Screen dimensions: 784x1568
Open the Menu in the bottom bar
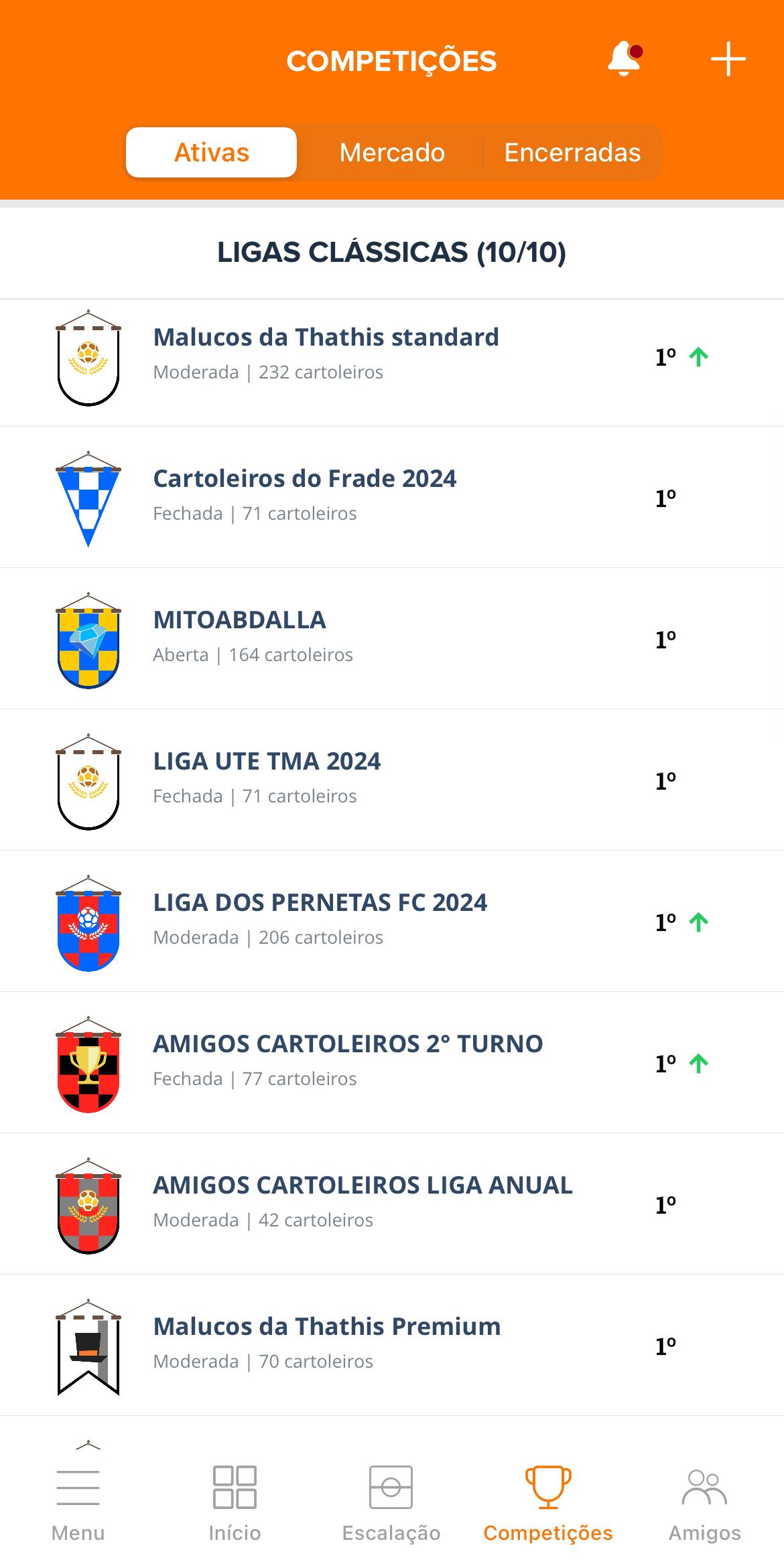78,1504
